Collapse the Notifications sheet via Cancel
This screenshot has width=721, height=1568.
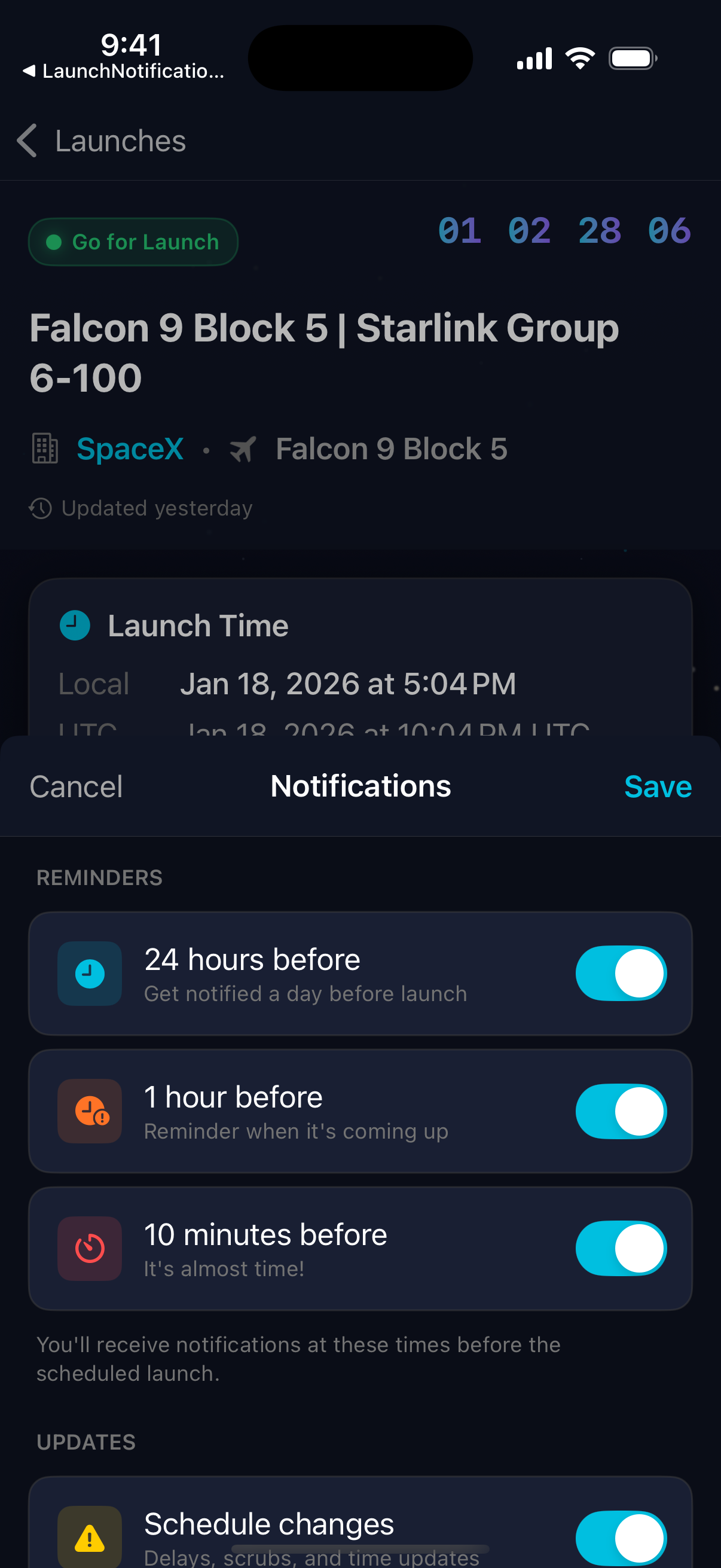click(x=76, y=786)
